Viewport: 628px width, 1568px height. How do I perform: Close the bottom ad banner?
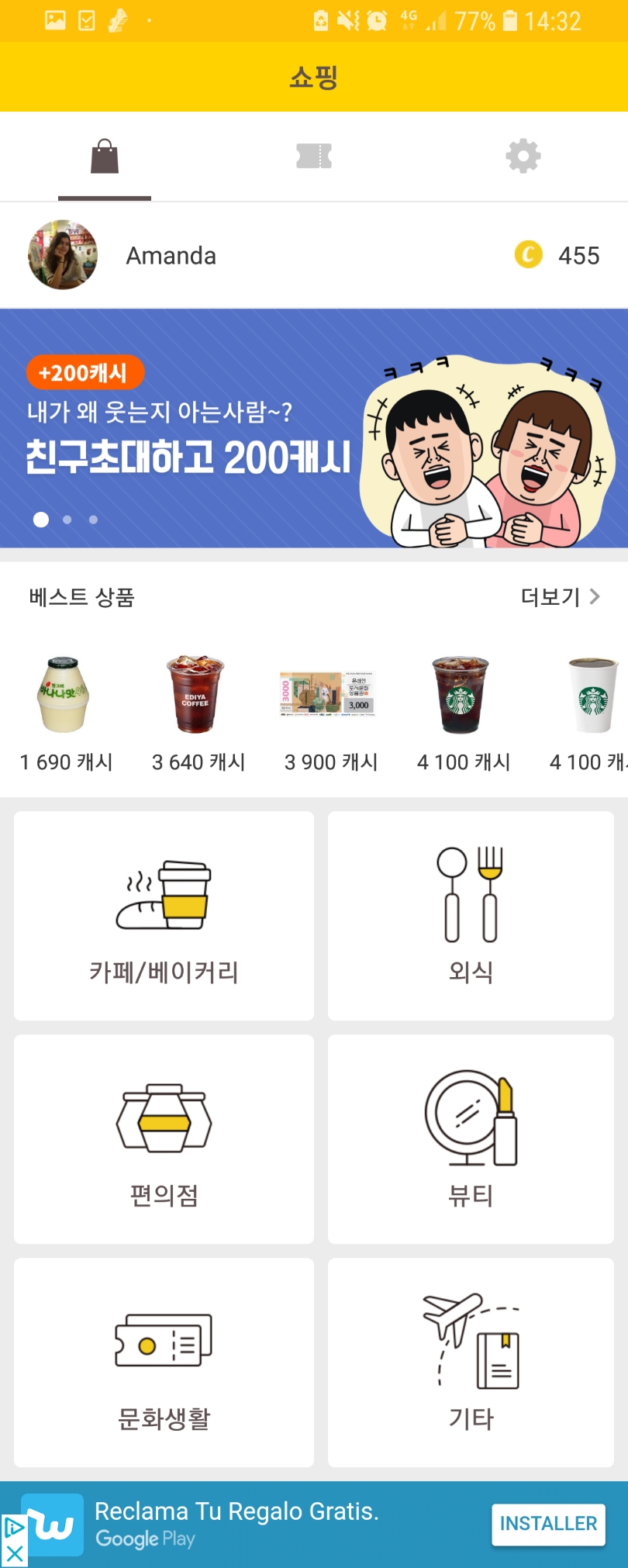(x=14, y=1554)
